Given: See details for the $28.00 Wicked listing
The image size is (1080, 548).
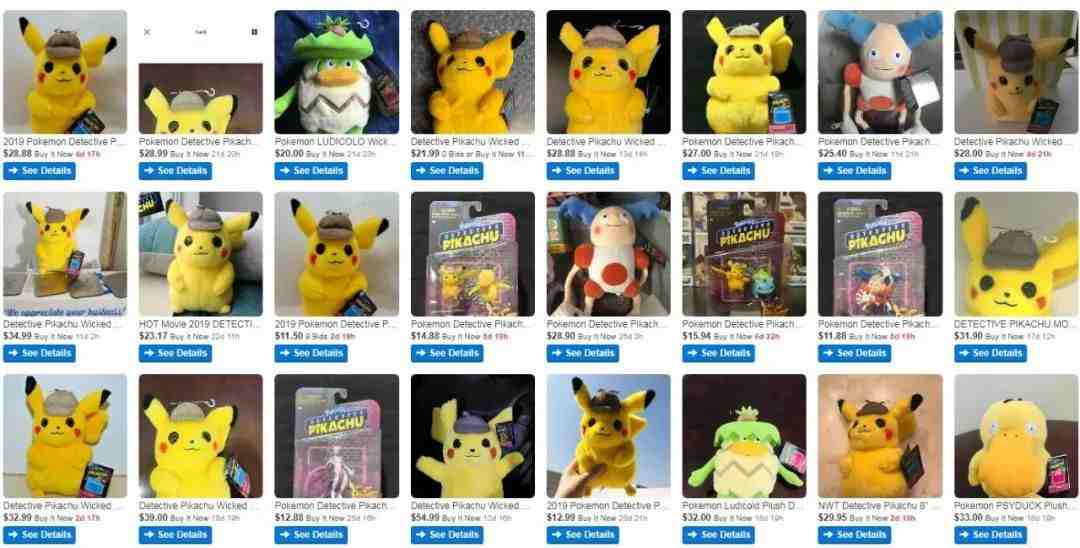Looking at the screenshot, I should click(x=991, y=171).
